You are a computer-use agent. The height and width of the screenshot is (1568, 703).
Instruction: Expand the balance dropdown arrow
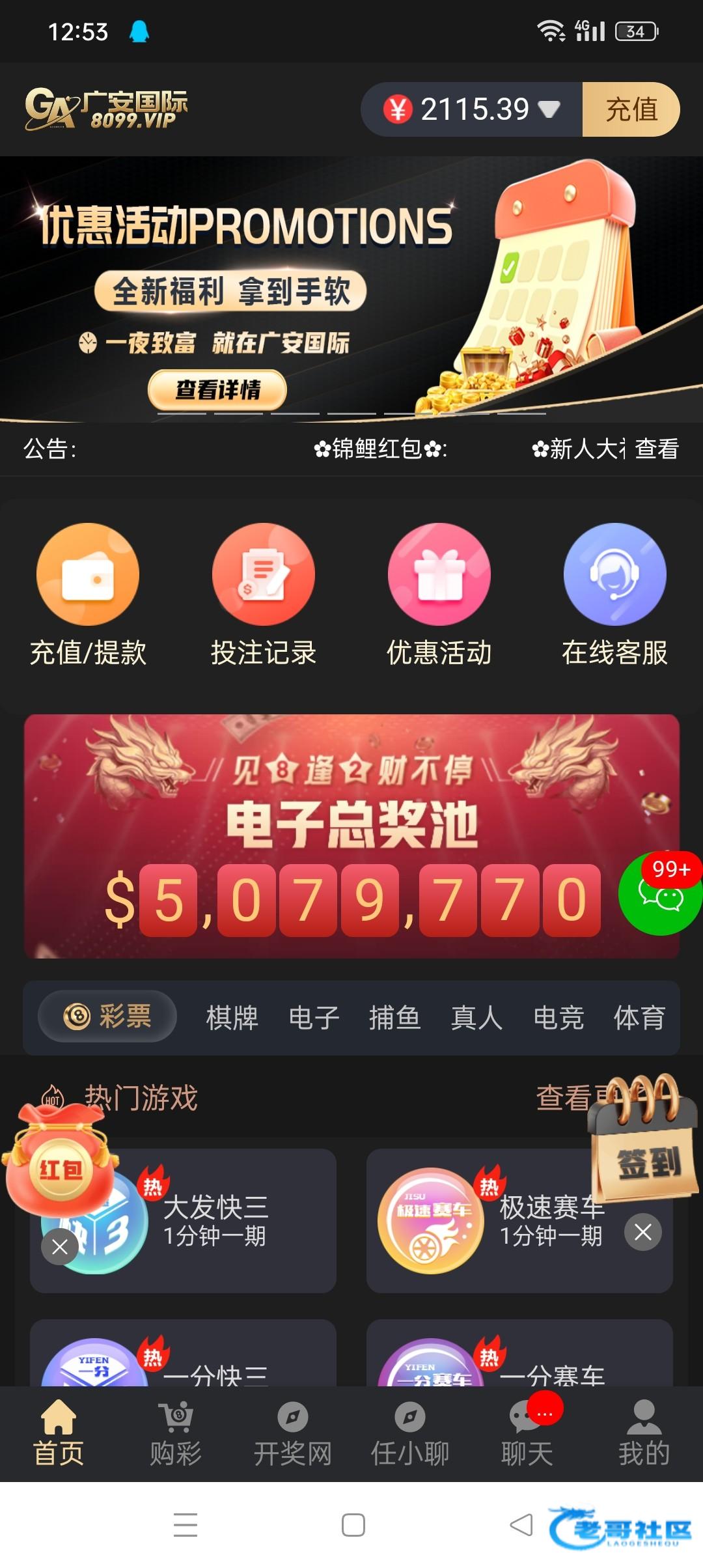(549, 109)
